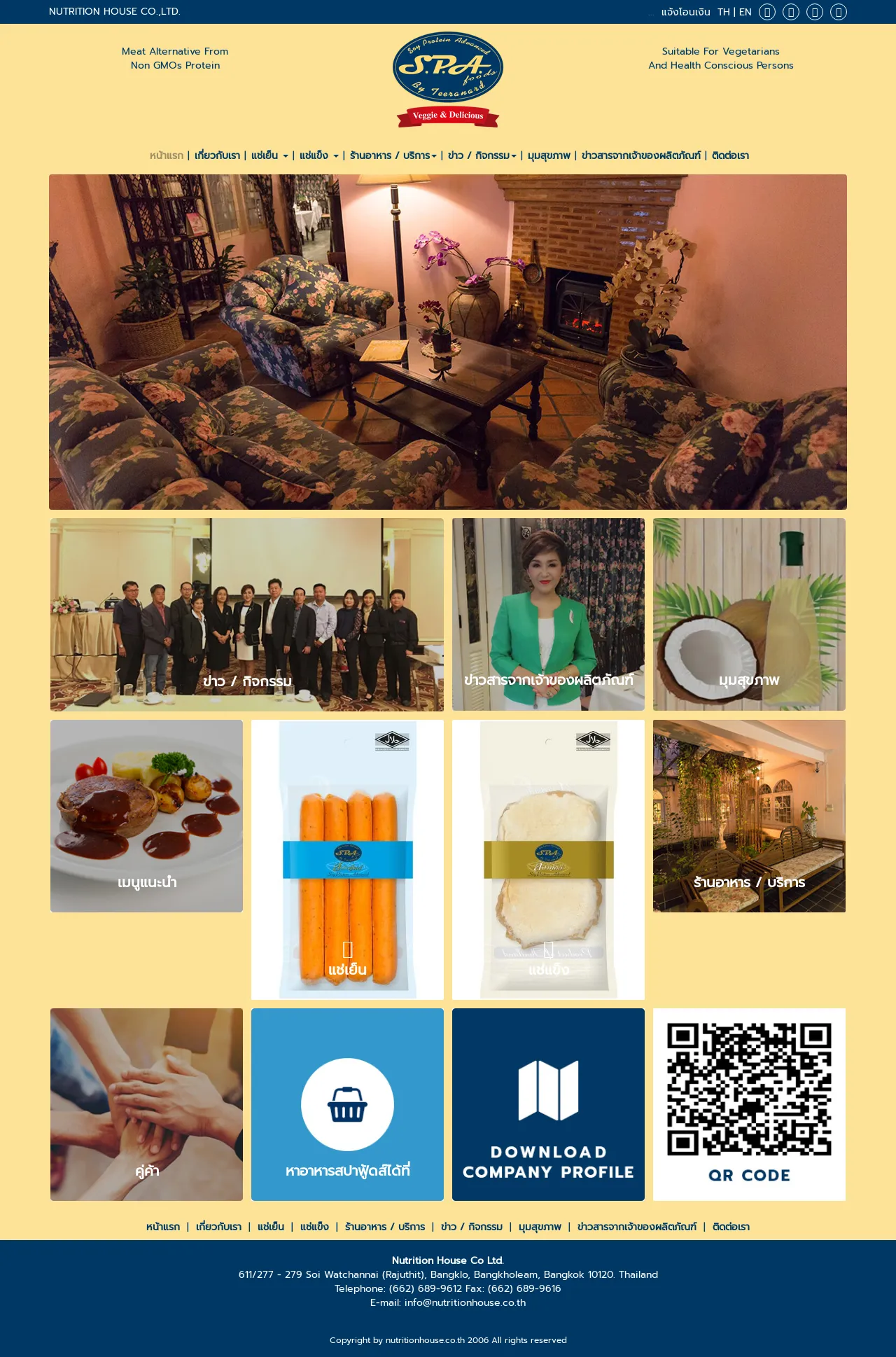Open the แช่เย็น sausage product tile
This screenshot has width=896, height=1357.
pos(347,859)
